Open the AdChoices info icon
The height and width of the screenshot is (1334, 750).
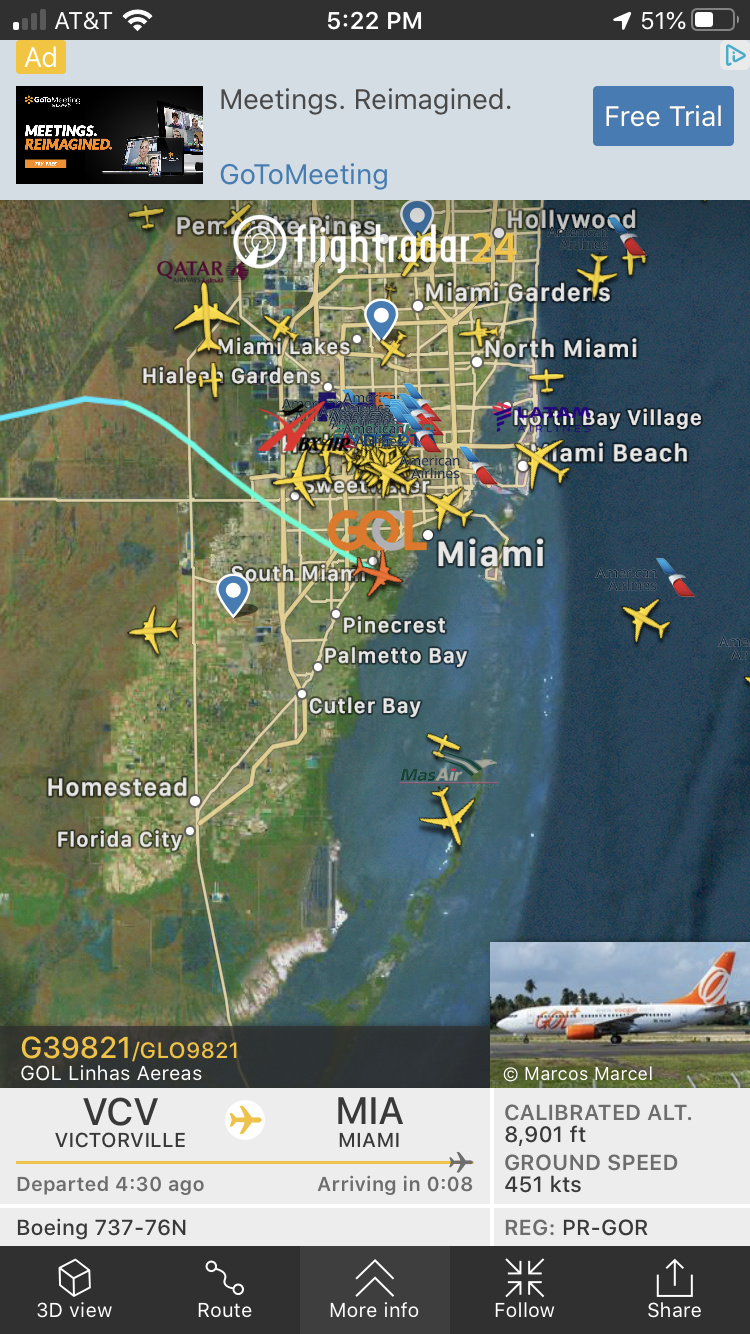pos(734,56)
